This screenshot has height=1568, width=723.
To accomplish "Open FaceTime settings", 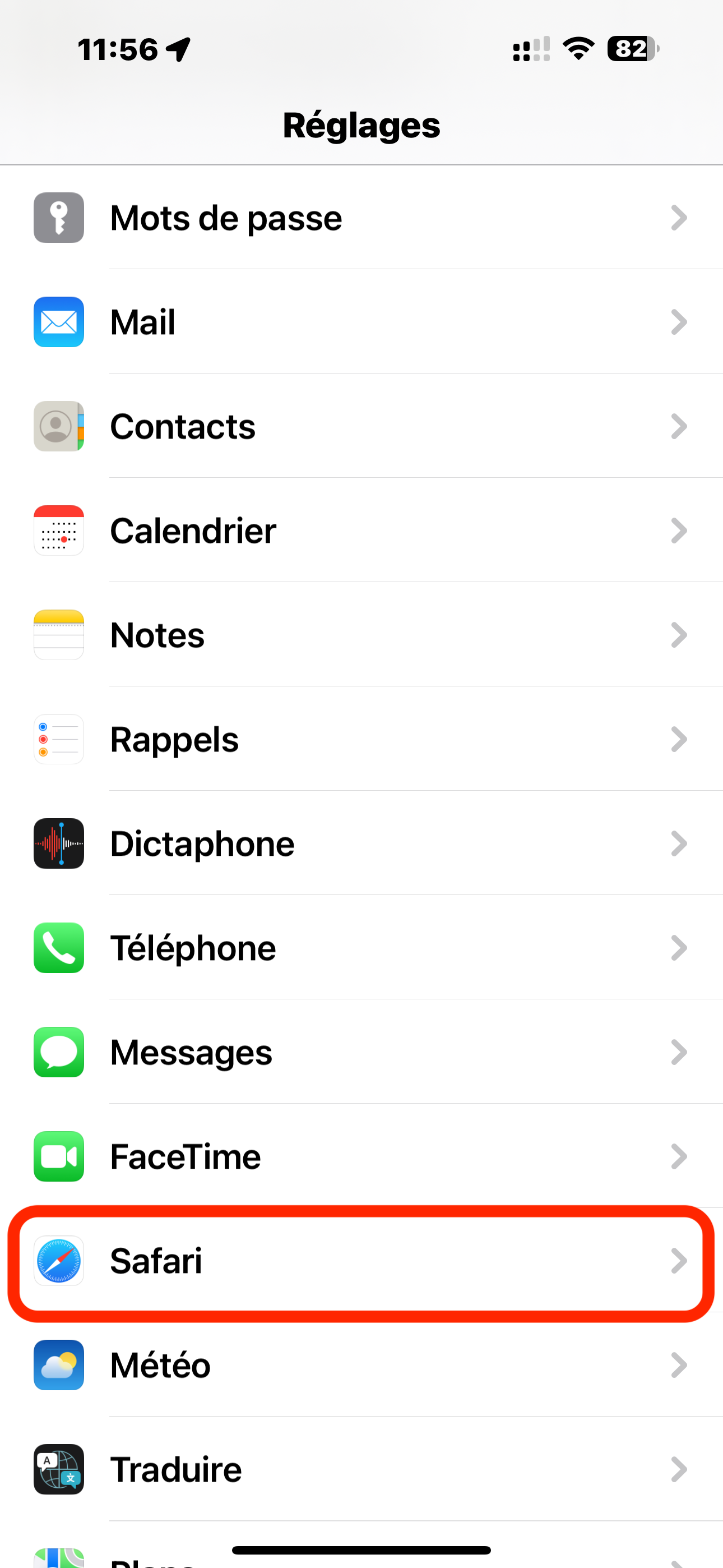I will pyautogui.click(x=361, y=1156).
